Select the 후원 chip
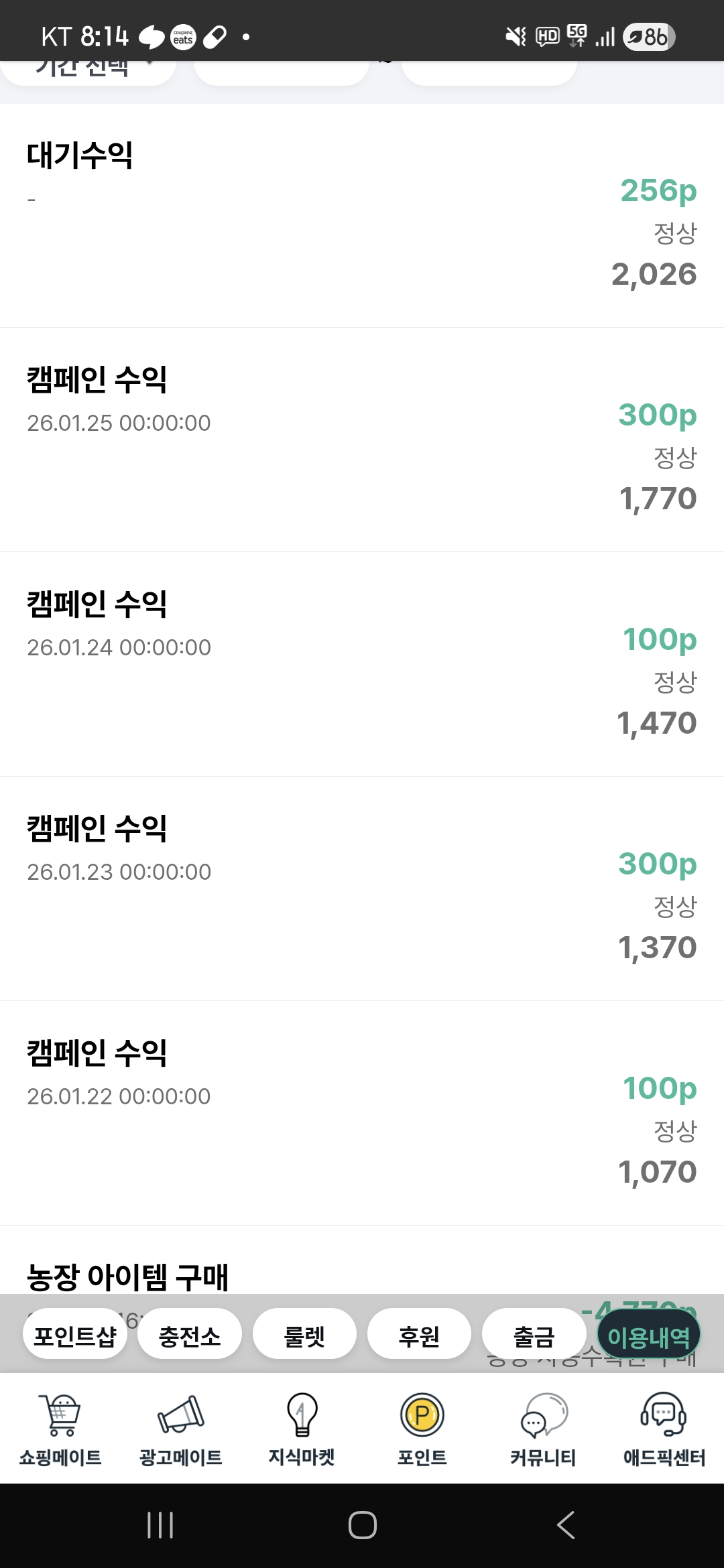The height and width of the screenshot is (1568, 724). pos(419,1336)
